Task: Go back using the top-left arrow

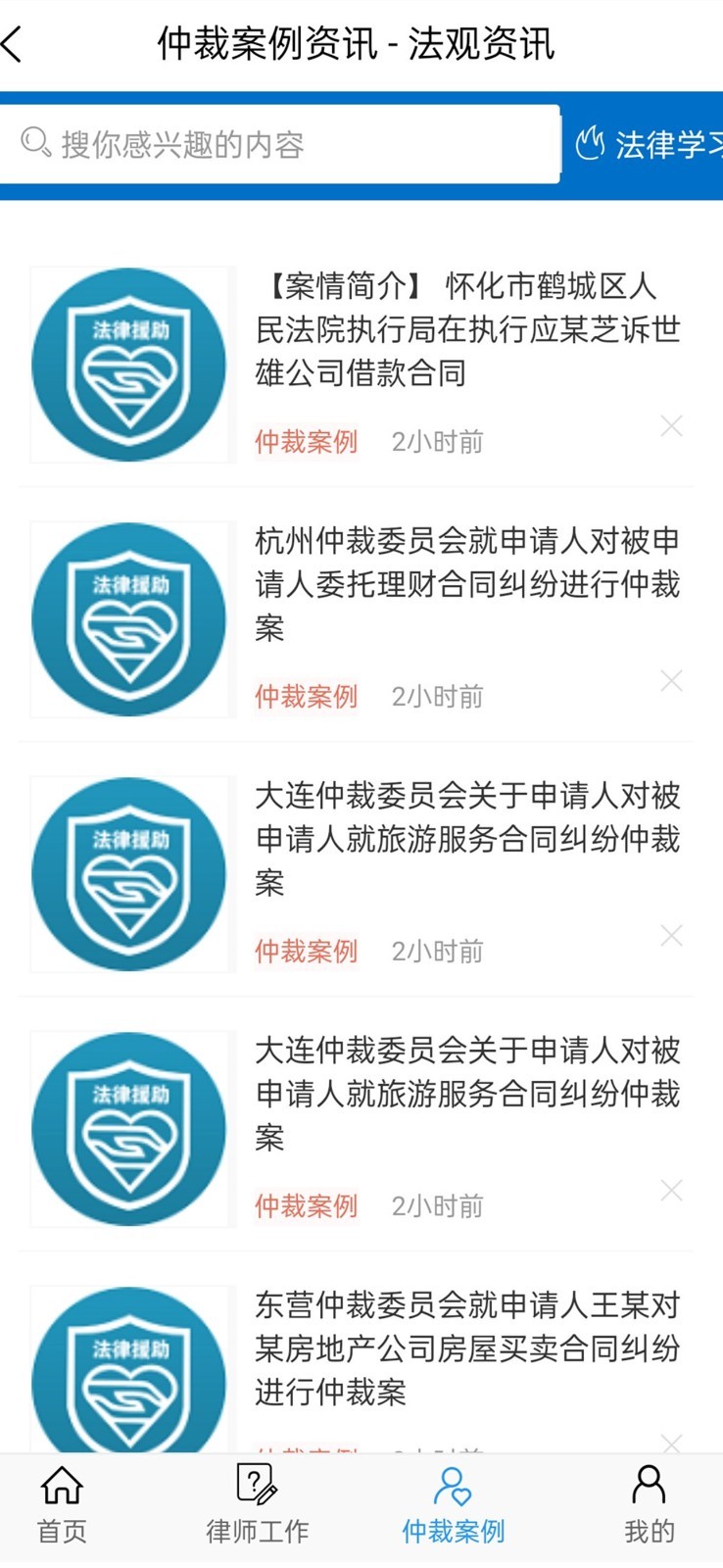Action: pos(14,44)
